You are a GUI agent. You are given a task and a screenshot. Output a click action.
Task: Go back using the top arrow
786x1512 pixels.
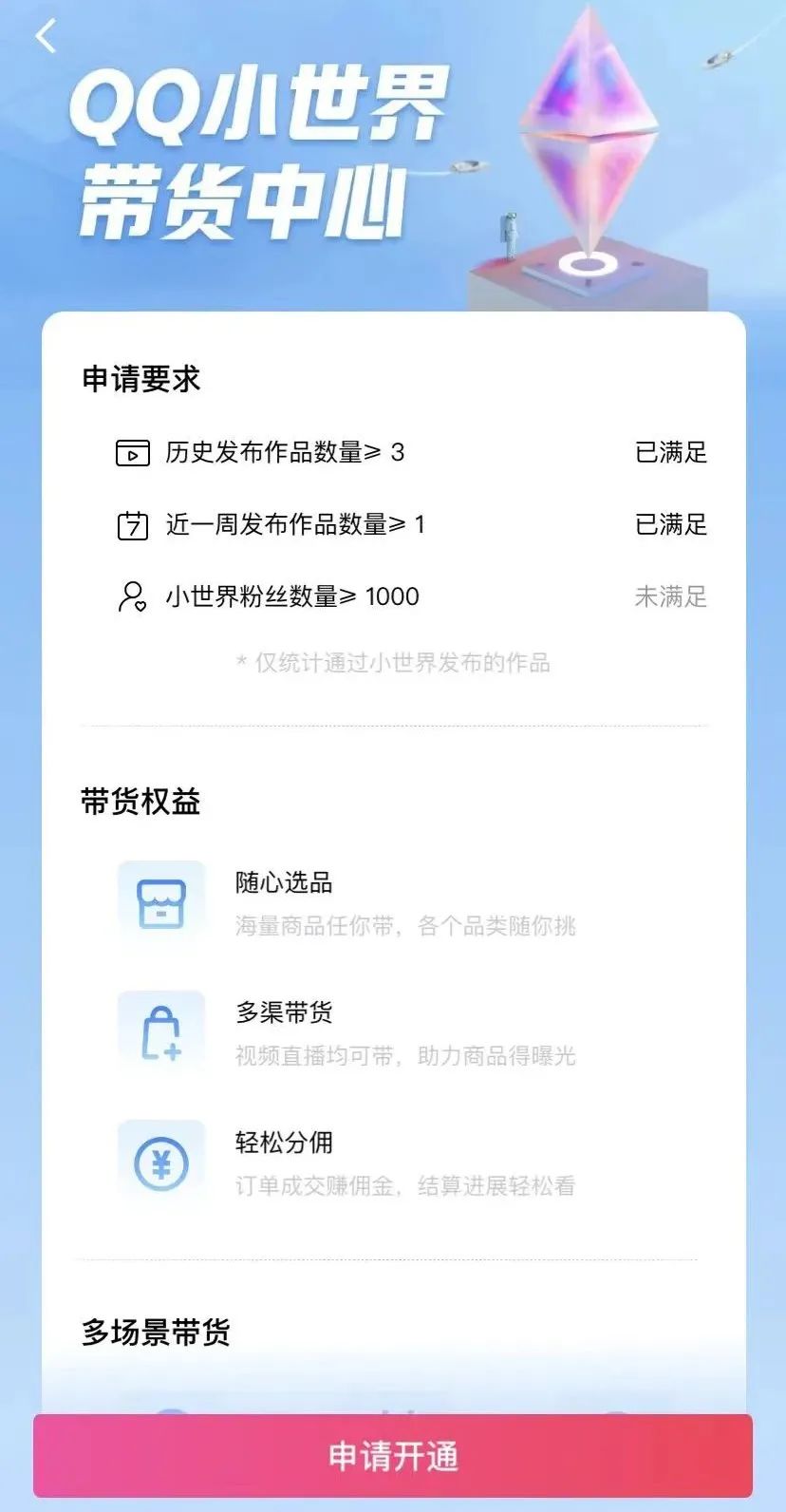tap(46, 37)
